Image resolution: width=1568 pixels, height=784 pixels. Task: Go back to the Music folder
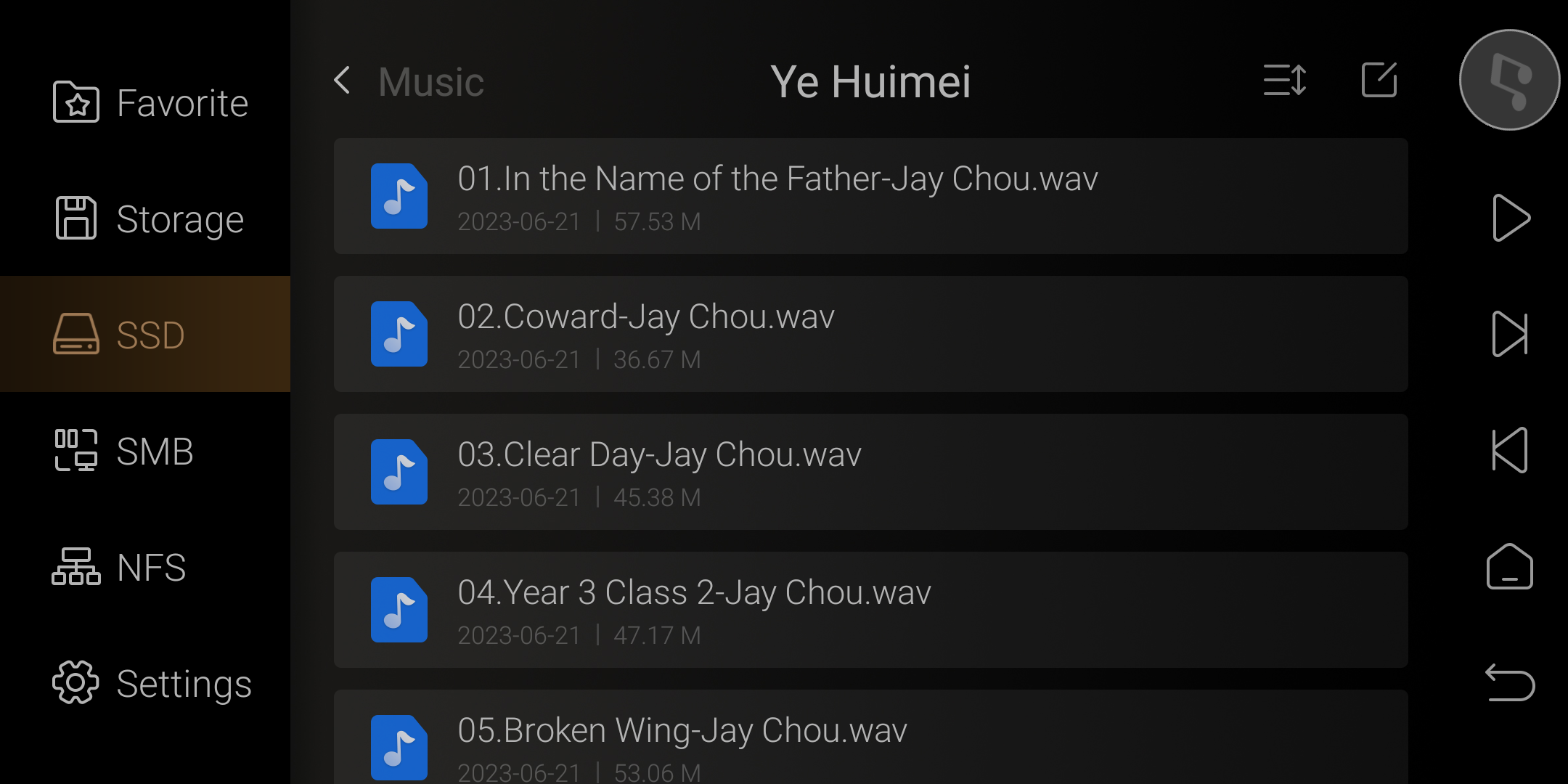point(408,81)
